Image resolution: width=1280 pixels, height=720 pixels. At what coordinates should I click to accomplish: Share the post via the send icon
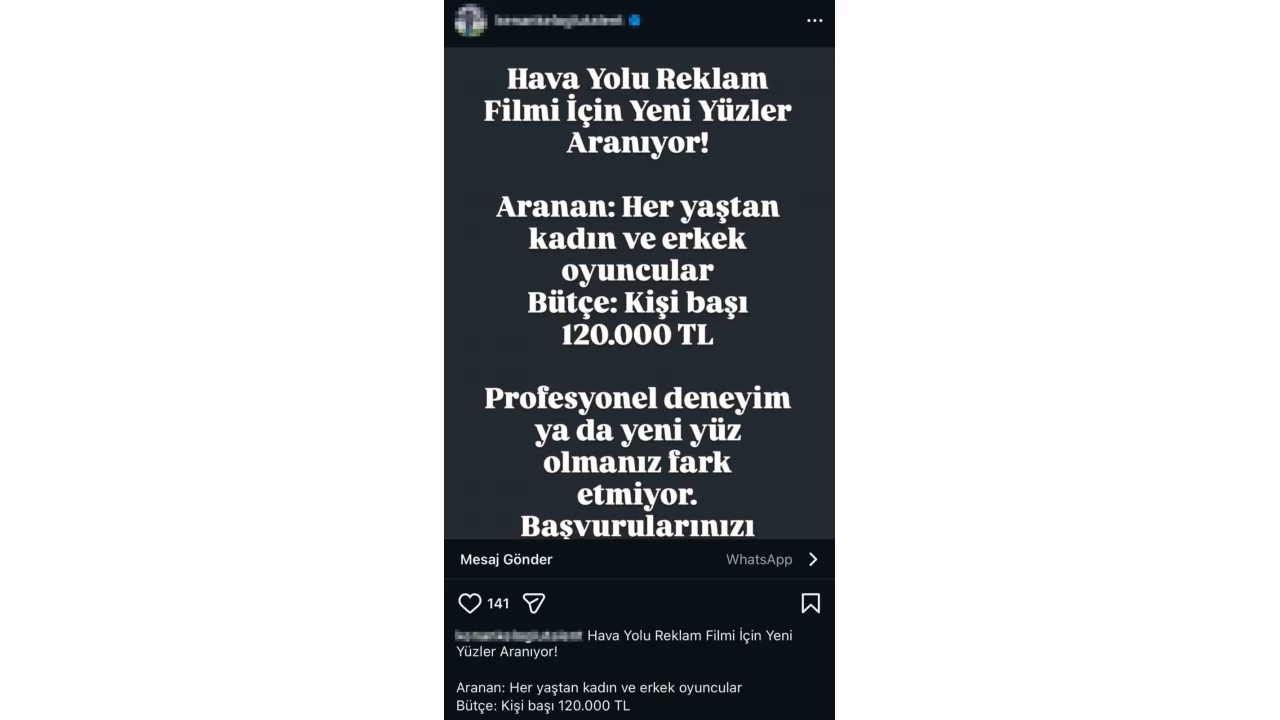click(534, 603)
